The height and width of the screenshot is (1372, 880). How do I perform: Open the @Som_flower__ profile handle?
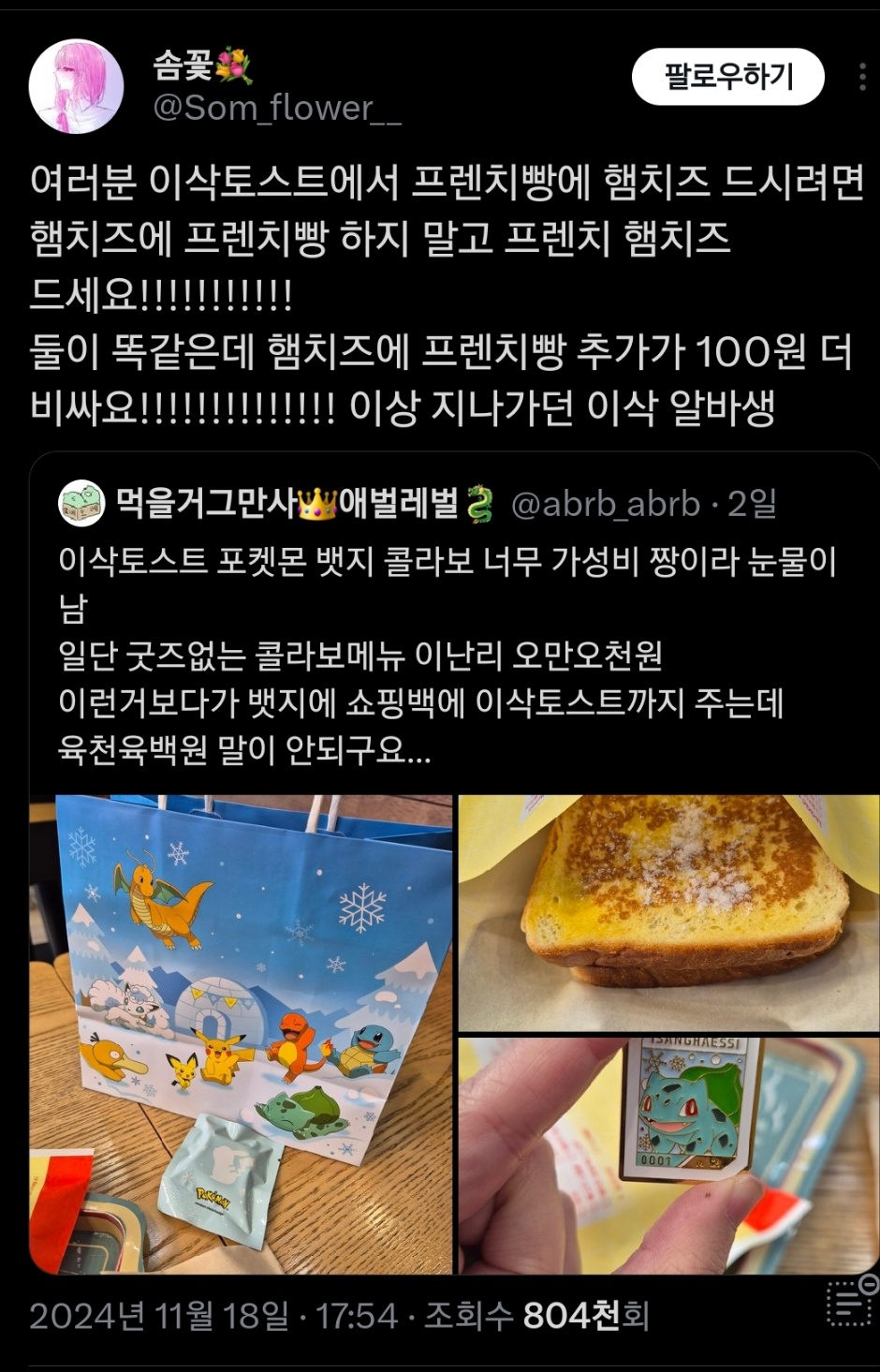tap(277, 109)
